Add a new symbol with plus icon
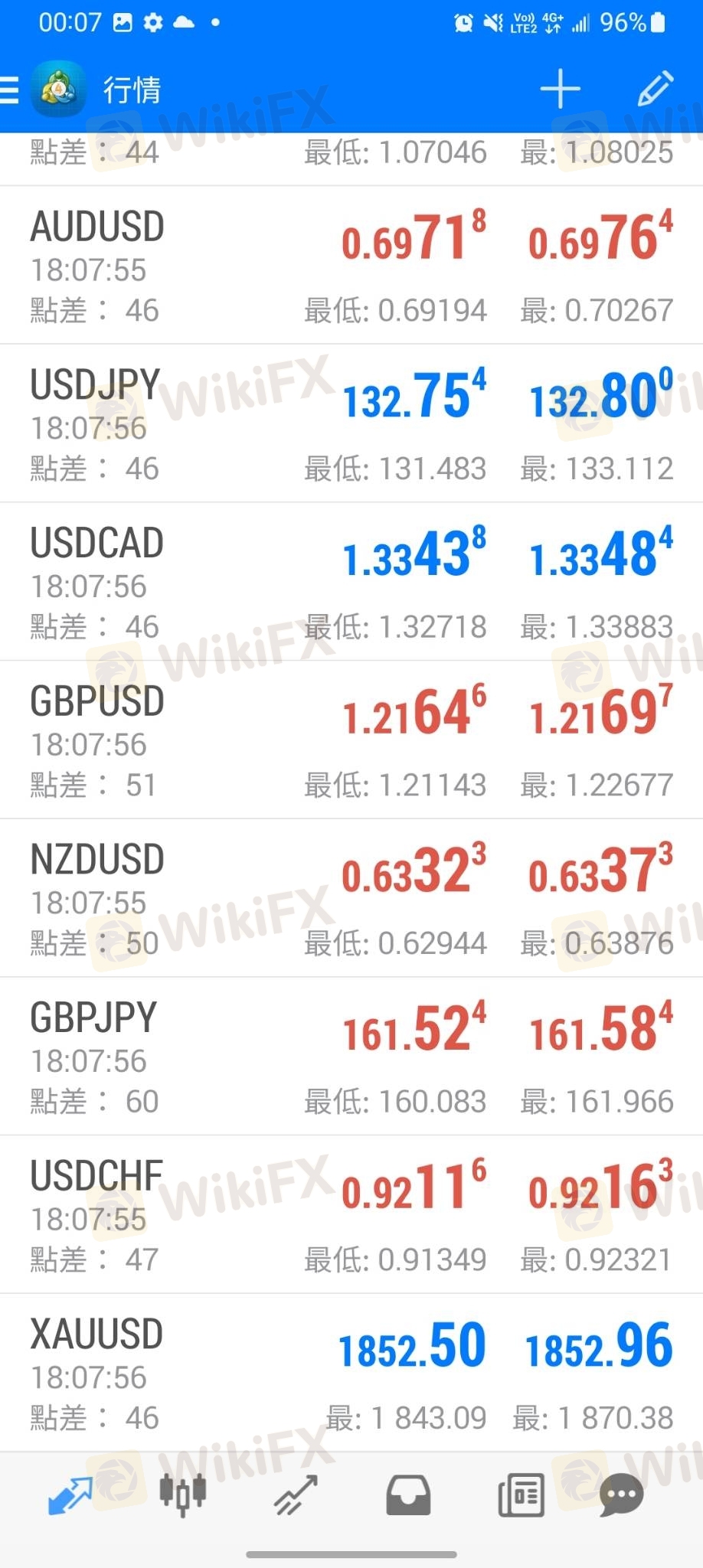This screenshot has height=1568, width=703. click(561, 90)
